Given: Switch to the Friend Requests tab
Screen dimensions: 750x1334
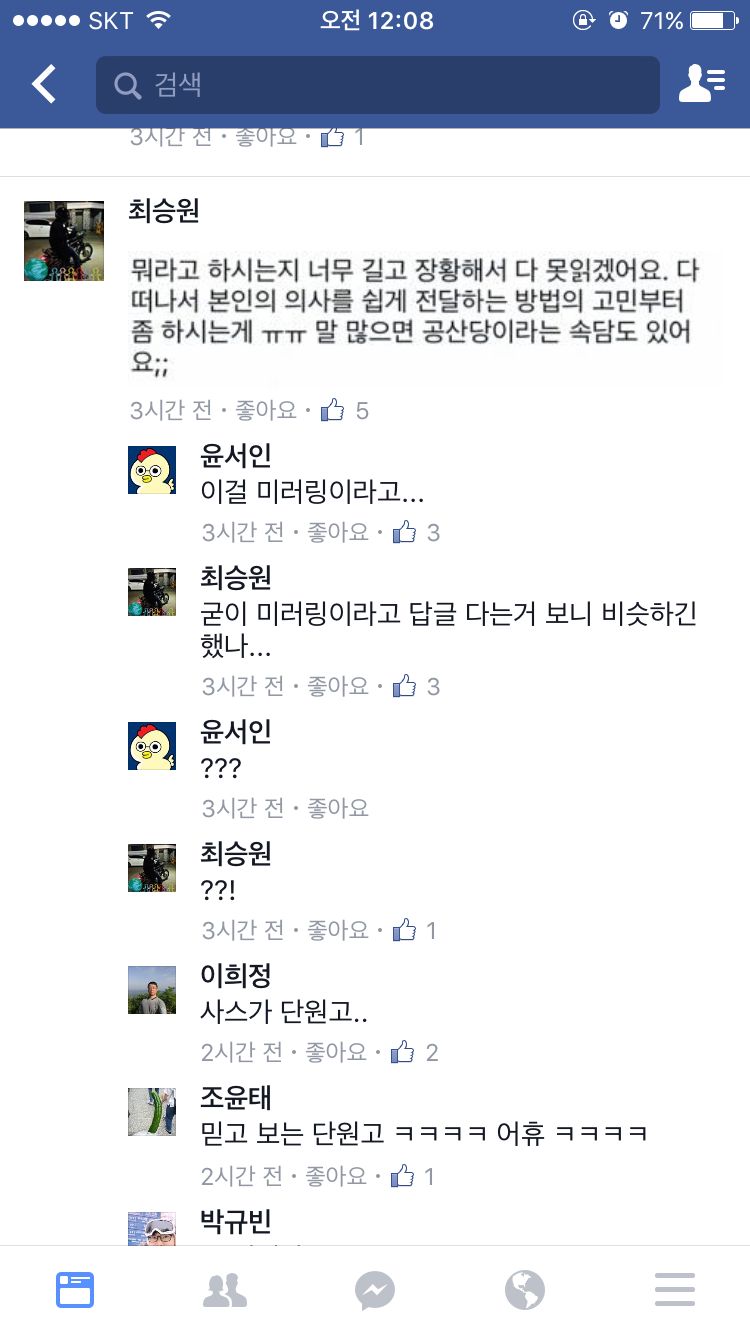Looking at the screenshot, I should pos(225,1290).
